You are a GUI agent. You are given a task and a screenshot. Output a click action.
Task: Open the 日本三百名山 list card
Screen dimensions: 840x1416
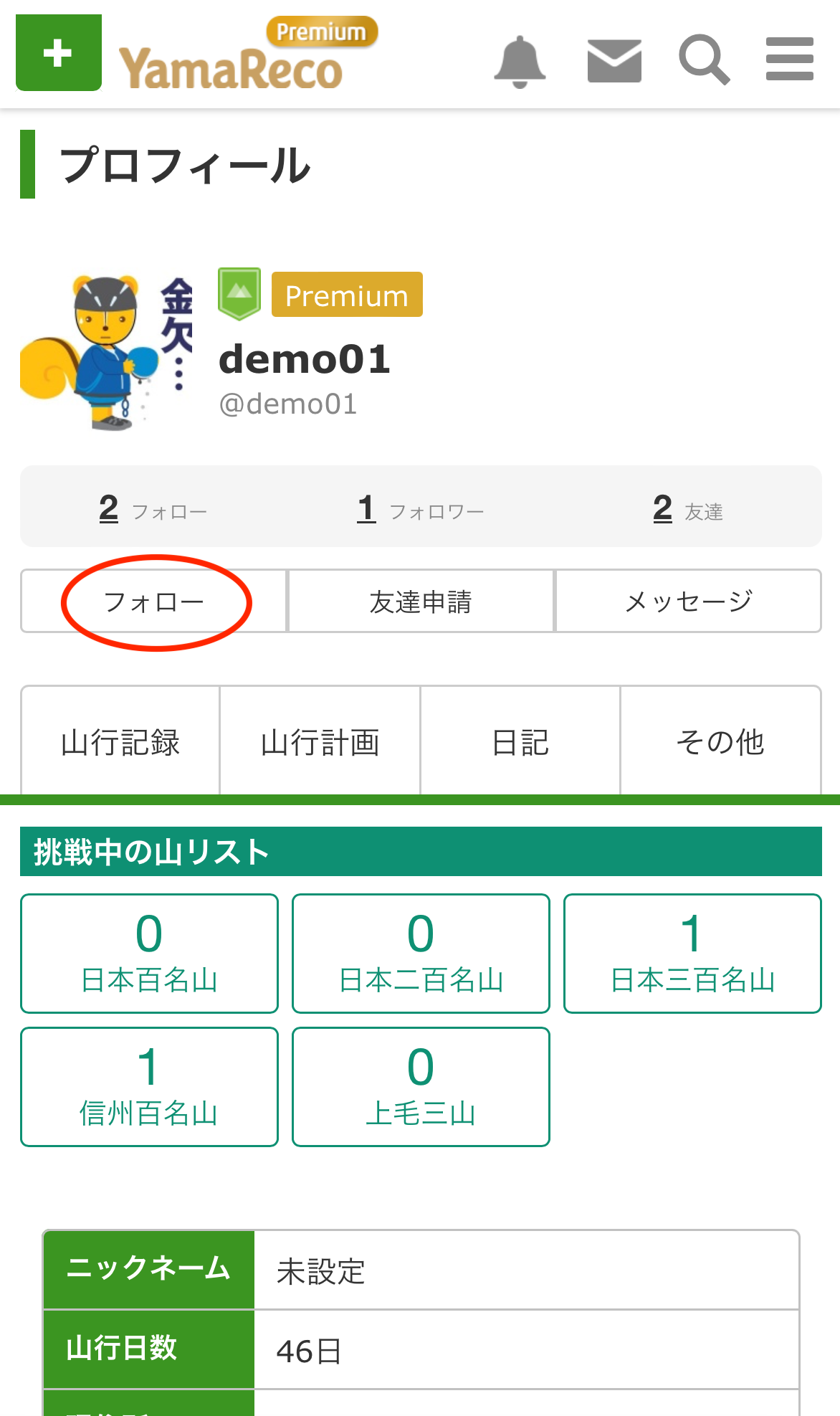click(692, 953)
